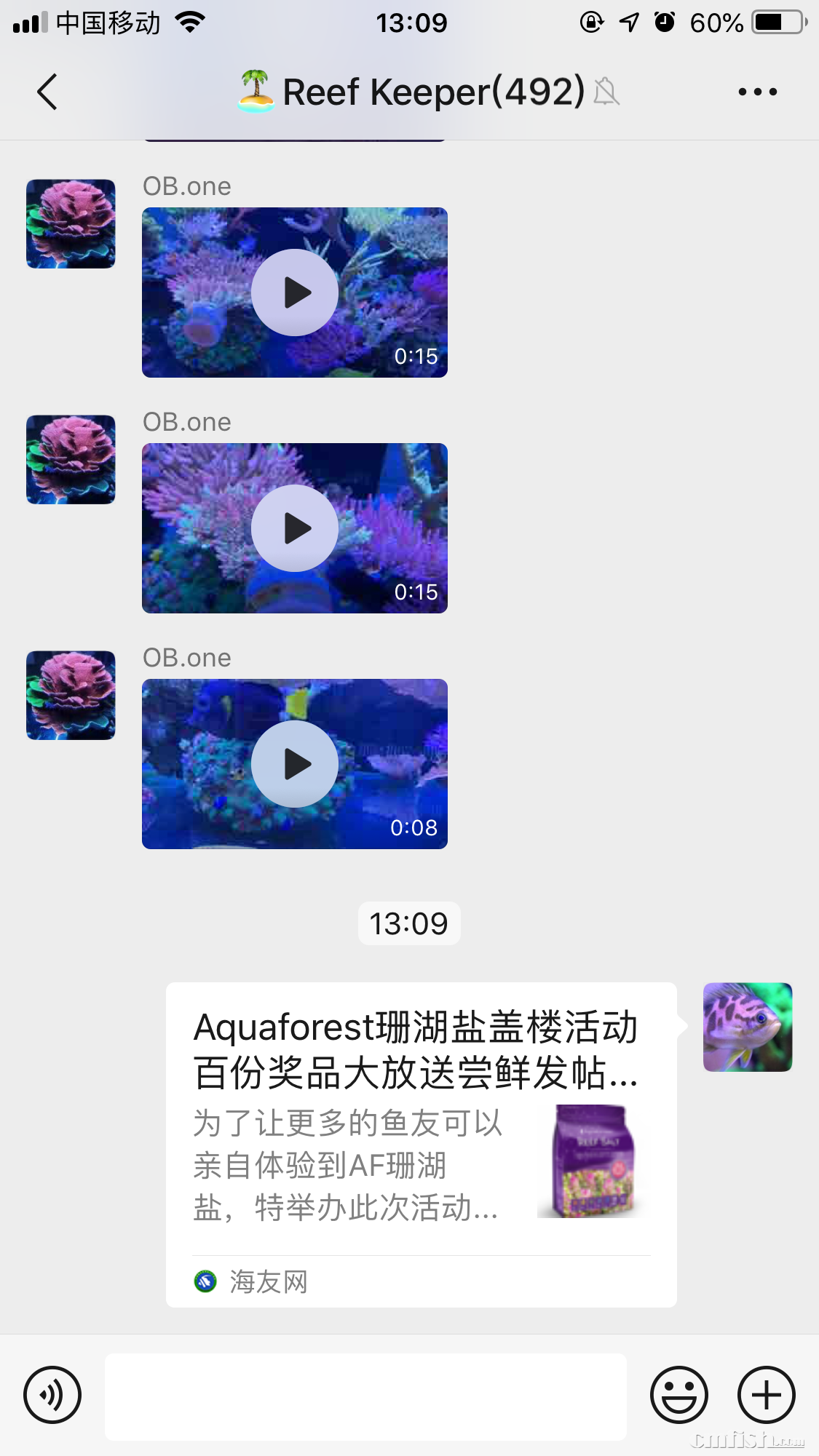Play the first 0:15 video from OB.one
The height and width of the screenshot is (1456, 819).
pos(294,293)
